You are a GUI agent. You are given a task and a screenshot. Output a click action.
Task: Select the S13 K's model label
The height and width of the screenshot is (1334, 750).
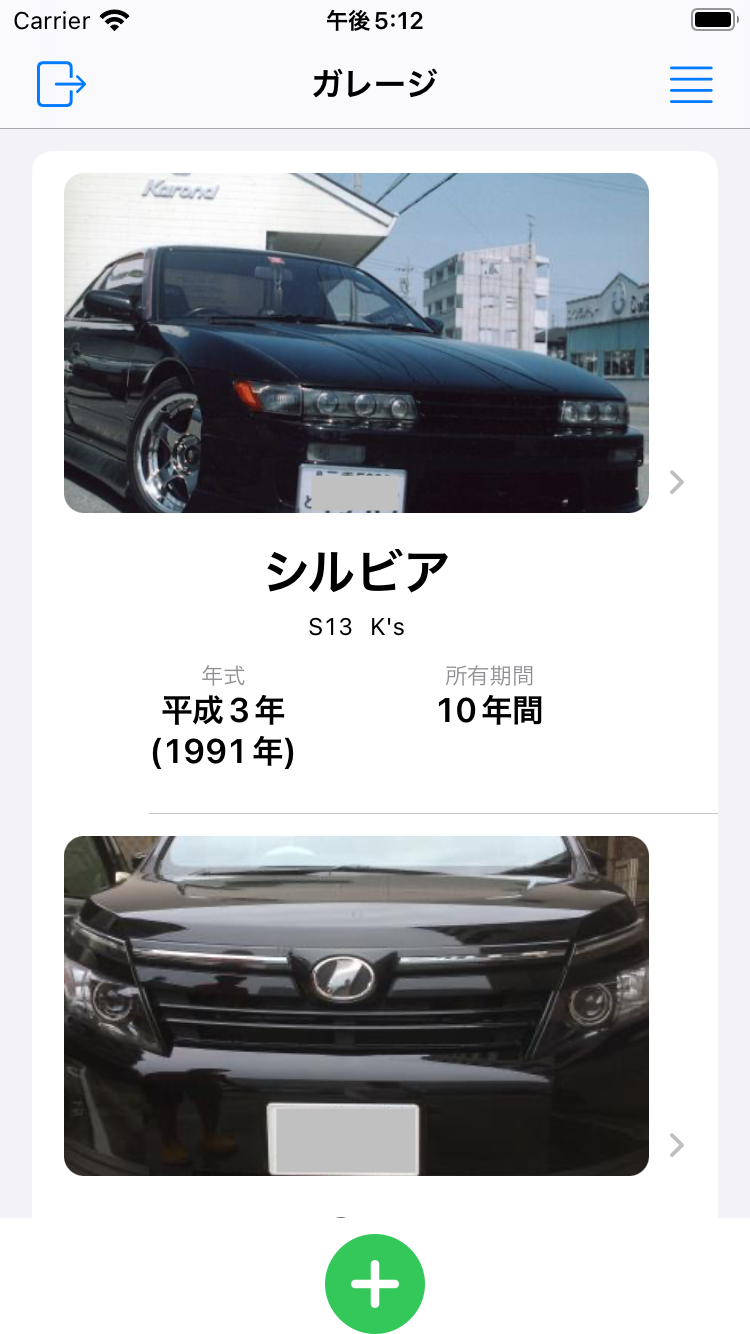[357, 626]
